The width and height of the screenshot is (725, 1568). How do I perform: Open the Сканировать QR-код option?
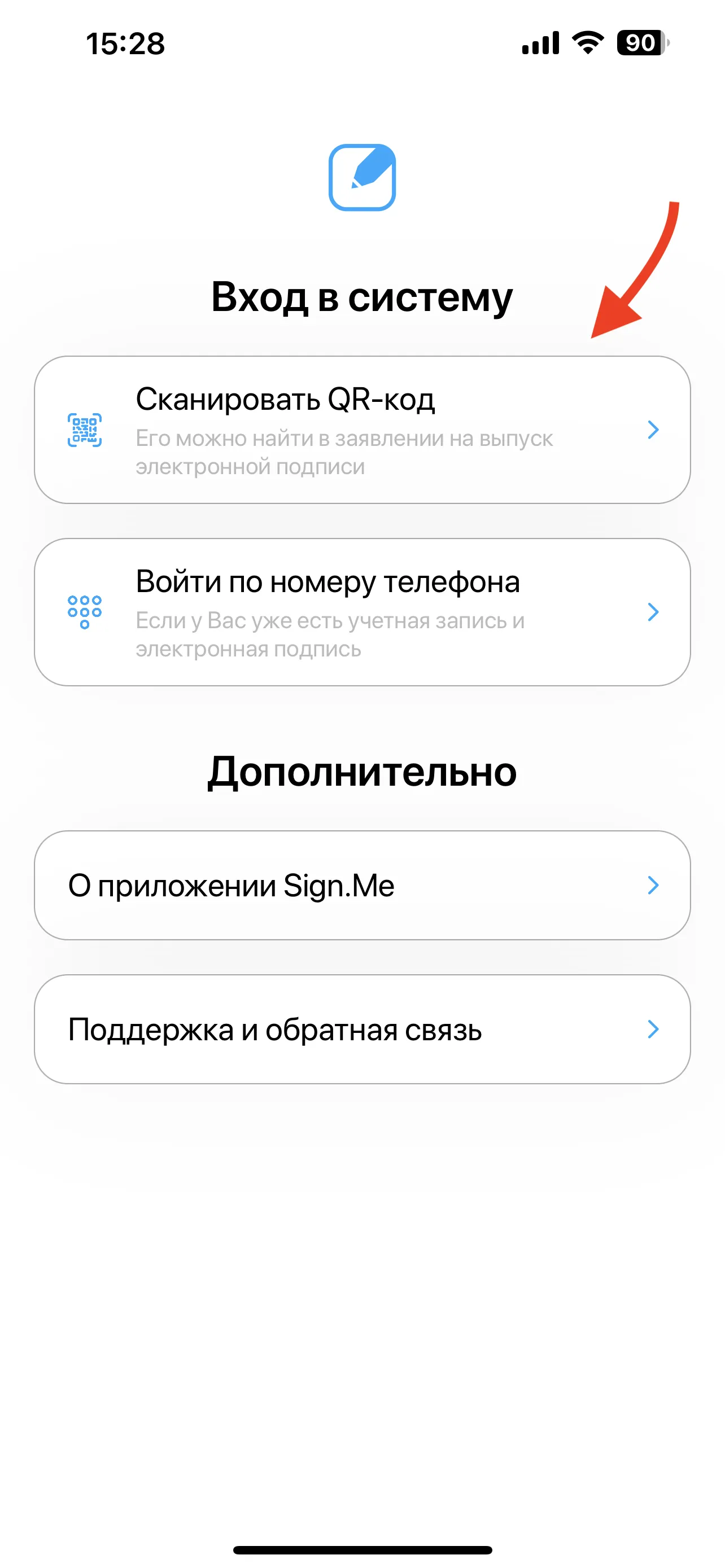click(362, 430)
